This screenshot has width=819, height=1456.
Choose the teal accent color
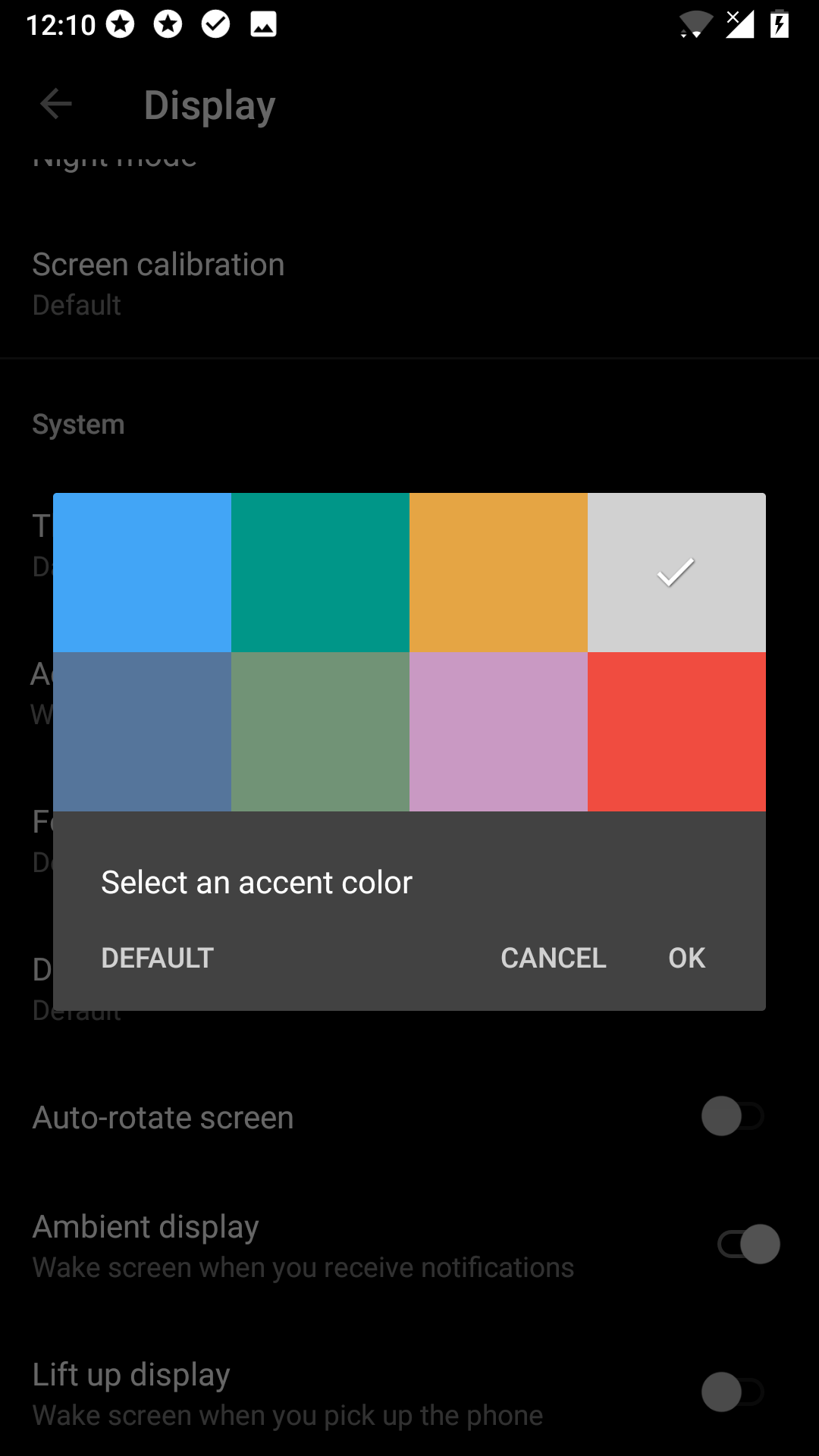(x=320, y=573)
